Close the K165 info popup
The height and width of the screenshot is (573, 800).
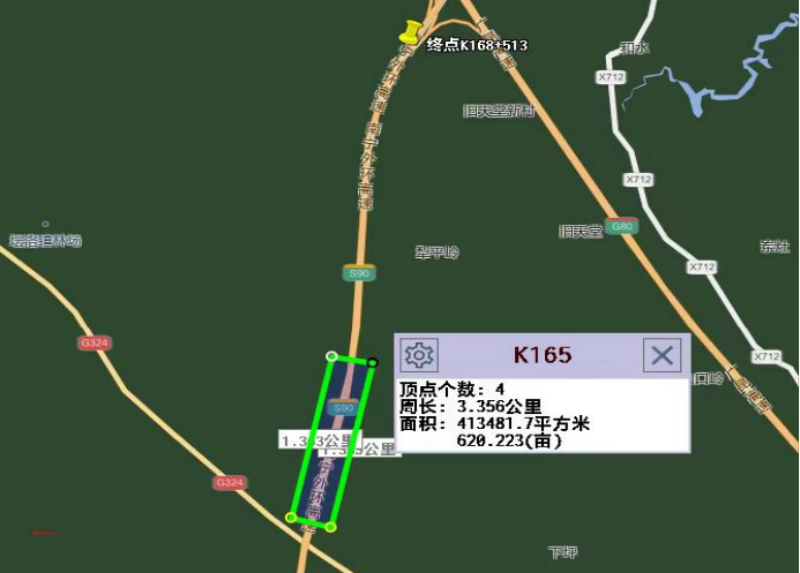(x=661, y=355)
